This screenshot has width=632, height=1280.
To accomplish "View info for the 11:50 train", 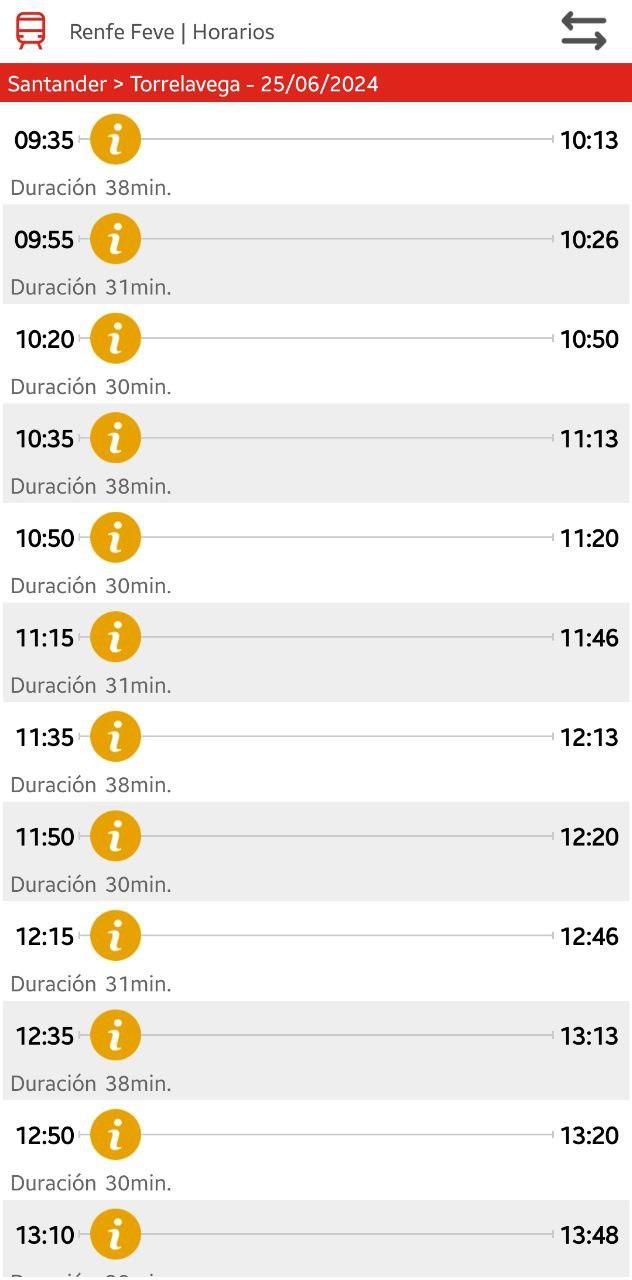I will pos(115,836).
